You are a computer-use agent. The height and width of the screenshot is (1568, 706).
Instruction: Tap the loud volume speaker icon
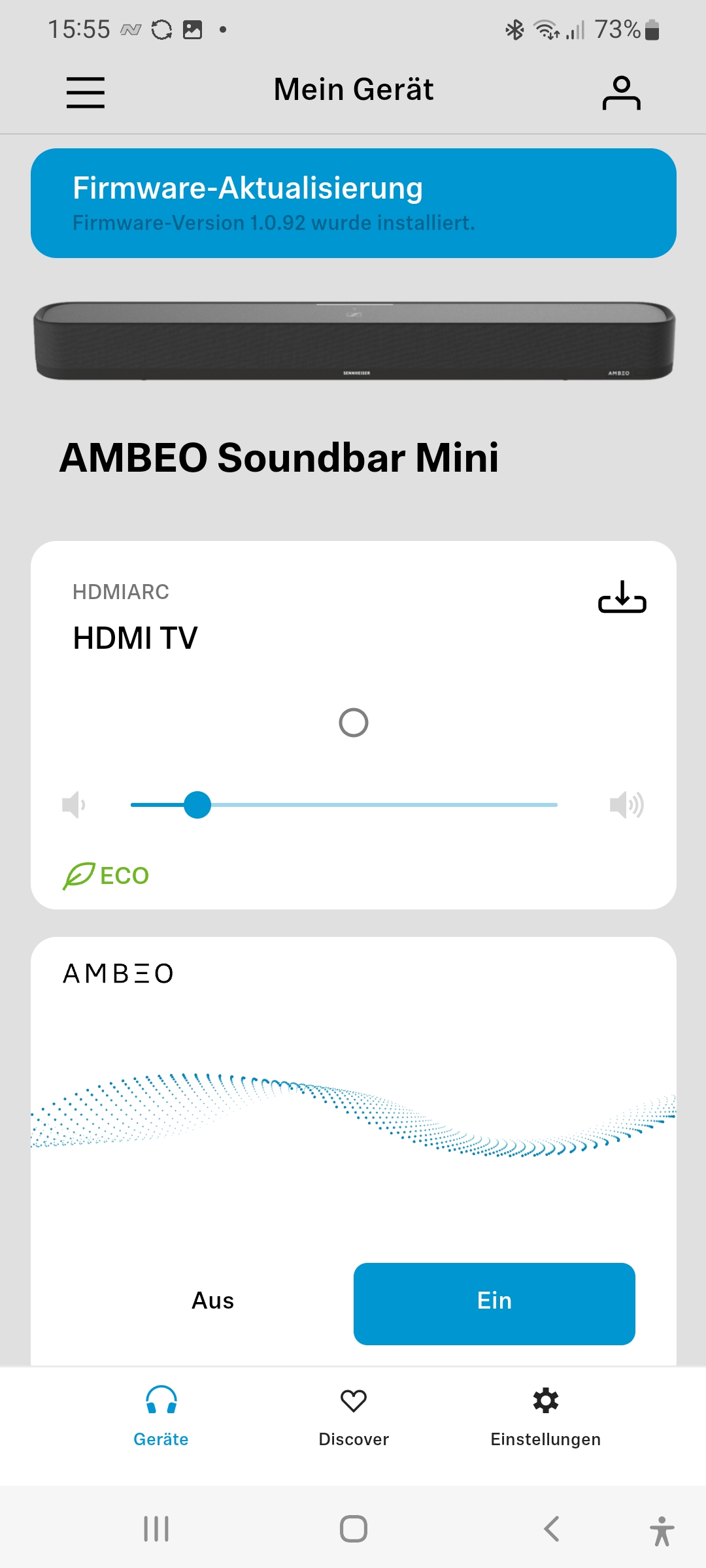[x=626, y=805]
